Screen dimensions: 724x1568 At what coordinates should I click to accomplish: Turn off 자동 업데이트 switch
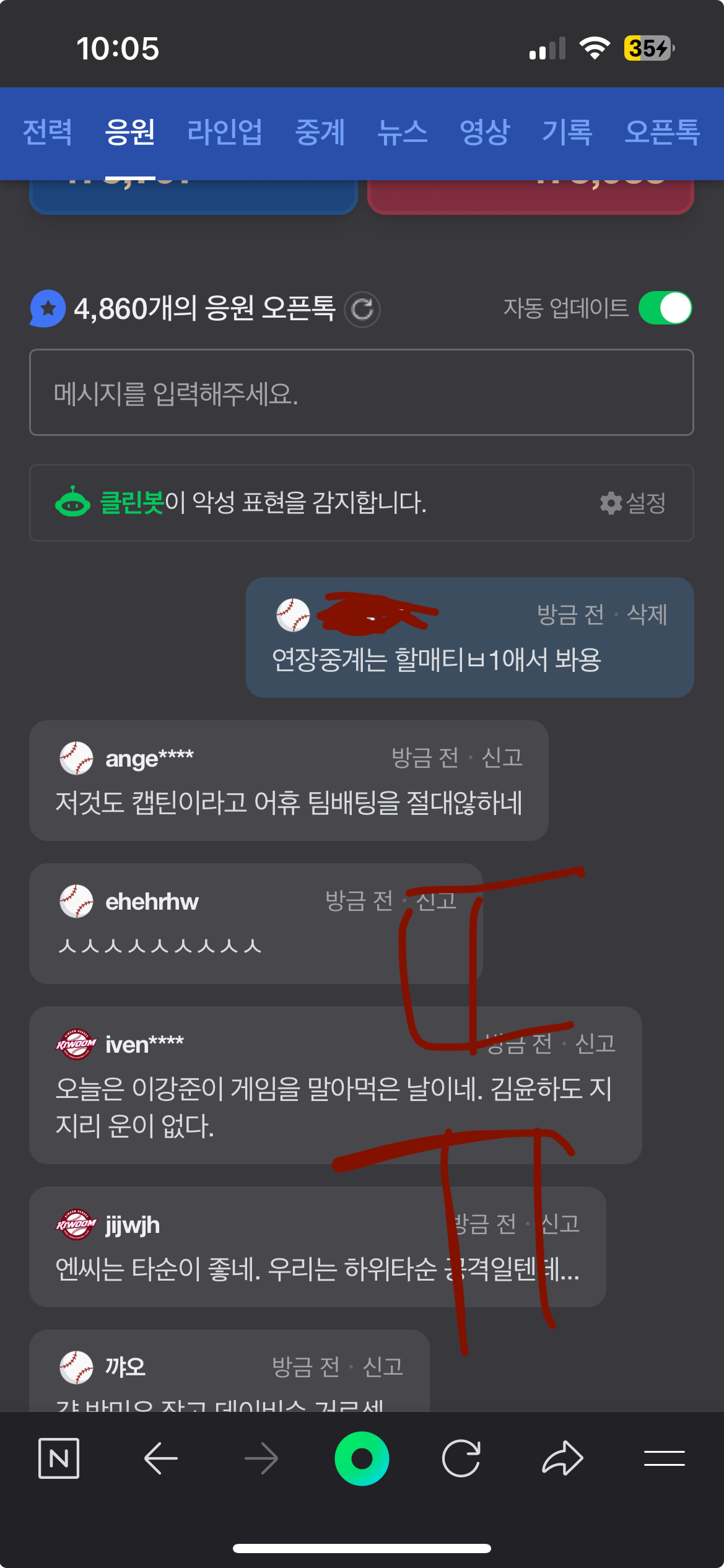coord(665,308)
